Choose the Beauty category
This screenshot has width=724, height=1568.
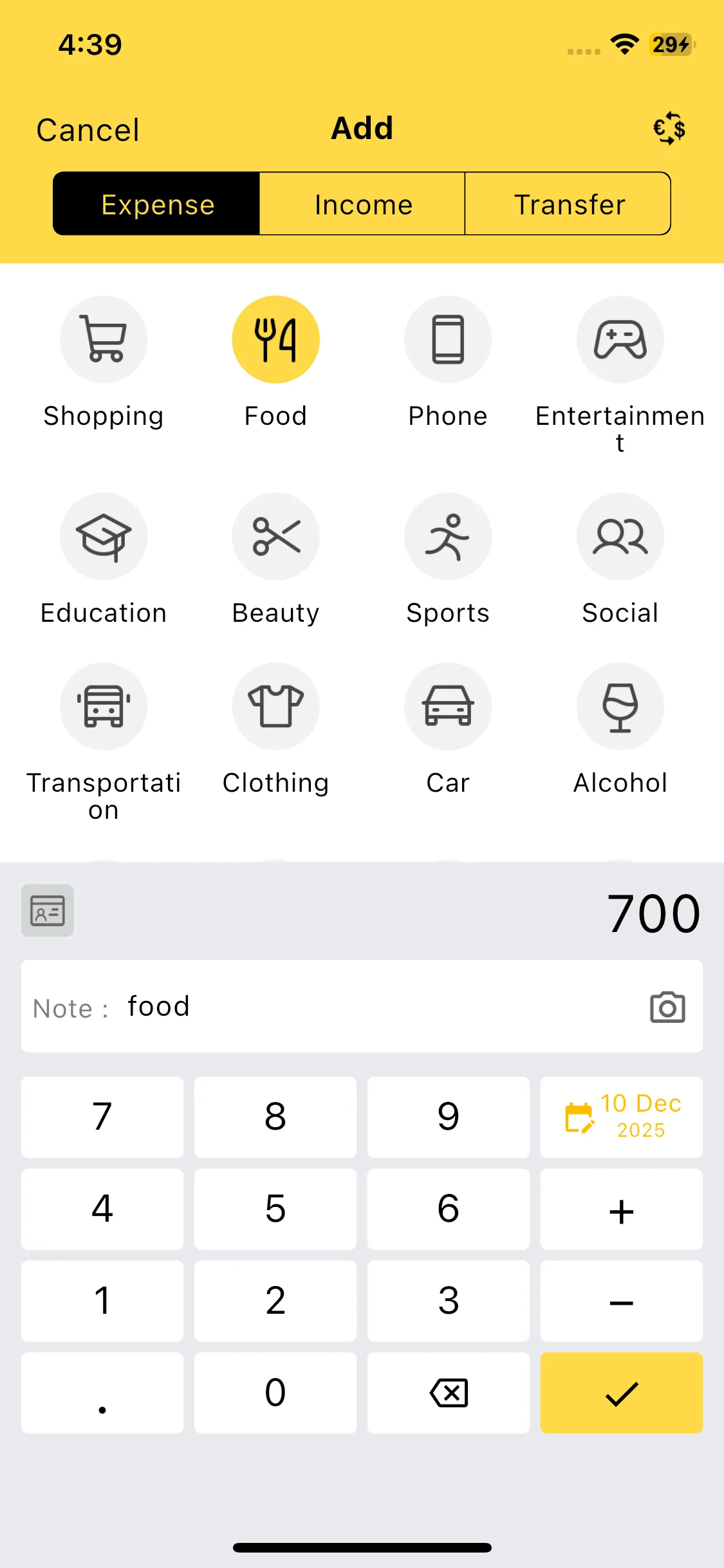(x=275, y=537)
